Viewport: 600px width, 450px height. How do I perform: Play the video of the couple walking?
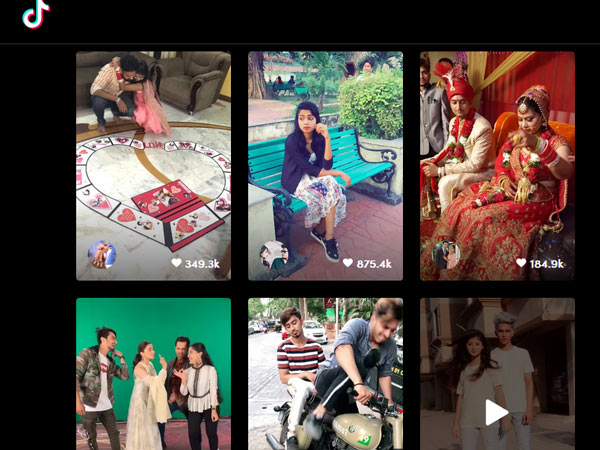(x=497, y=411)
